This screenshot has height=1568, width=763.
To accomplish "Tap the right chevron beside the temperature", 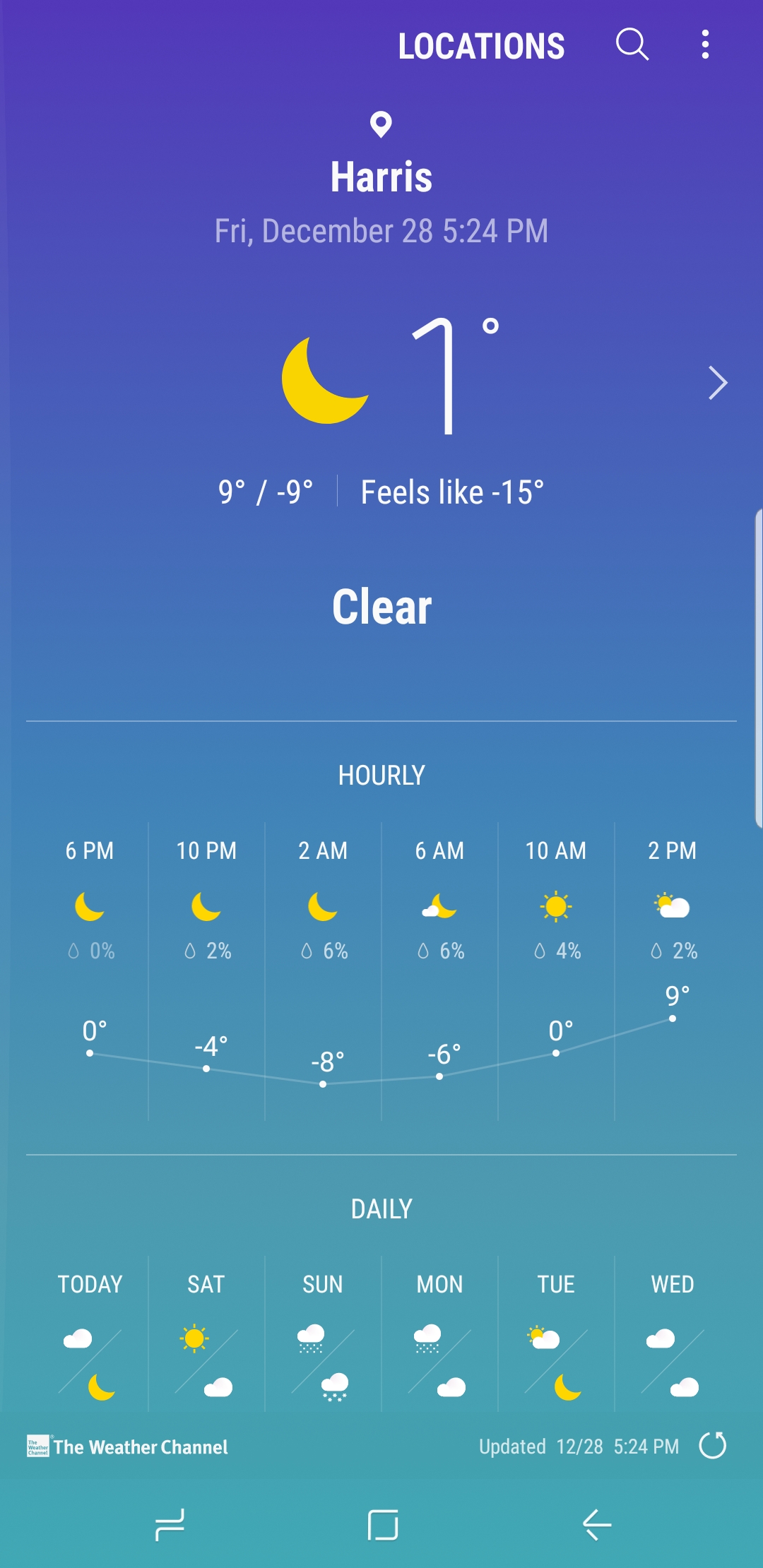I will click(718, 383).
